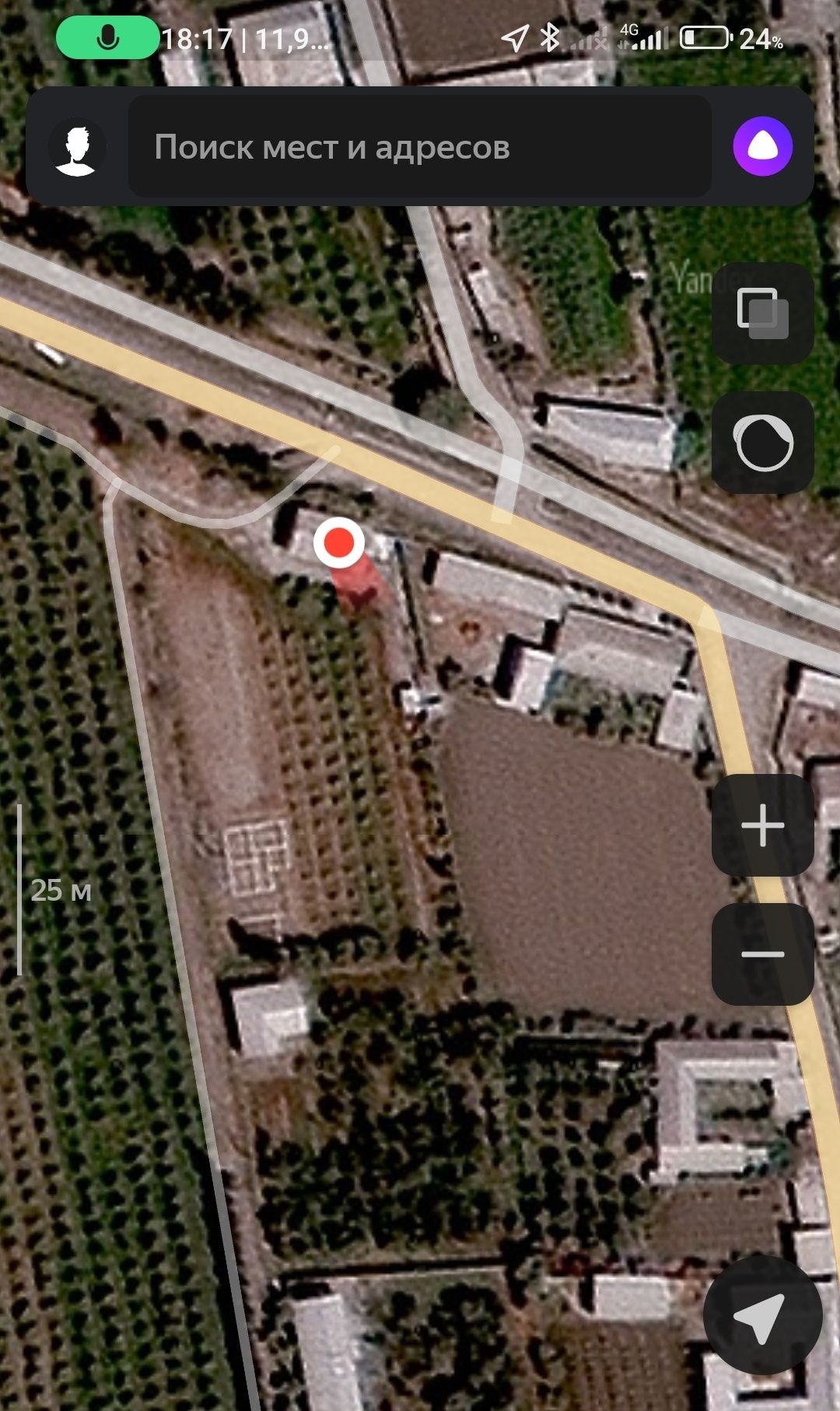Center map on my location

tap(761, 1317)
